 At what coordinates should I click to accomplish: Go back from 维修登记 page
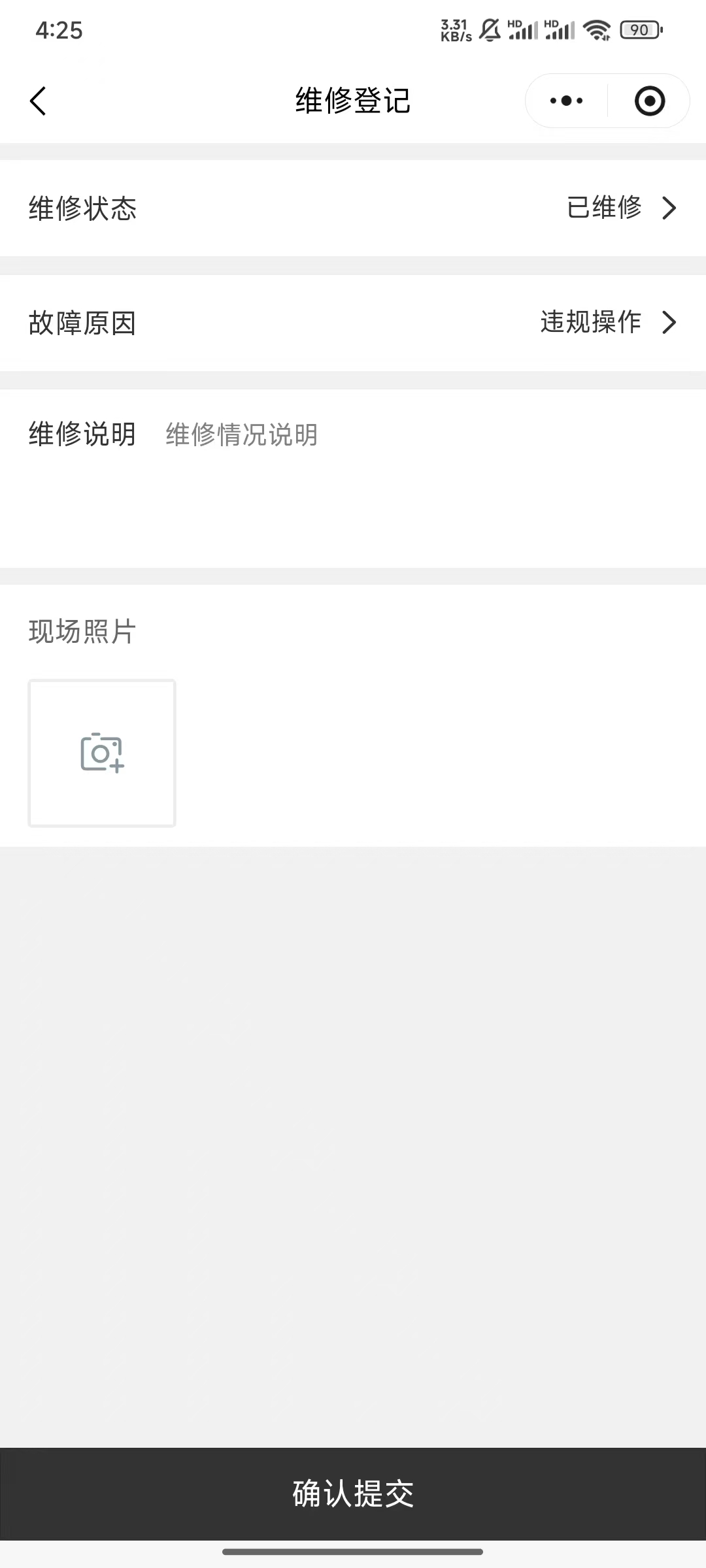click(x=38, y=101)
